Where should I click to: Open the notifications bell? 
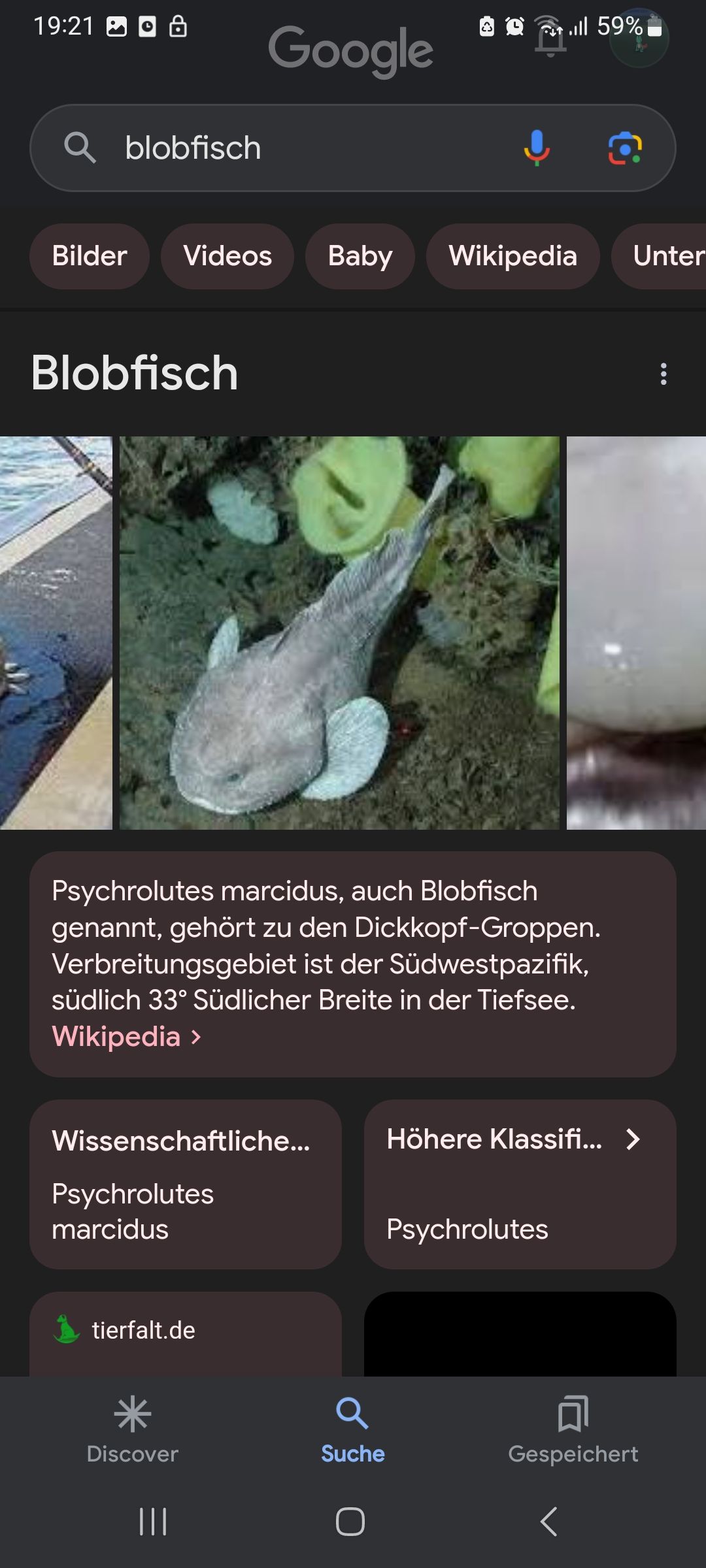point(550,41)
